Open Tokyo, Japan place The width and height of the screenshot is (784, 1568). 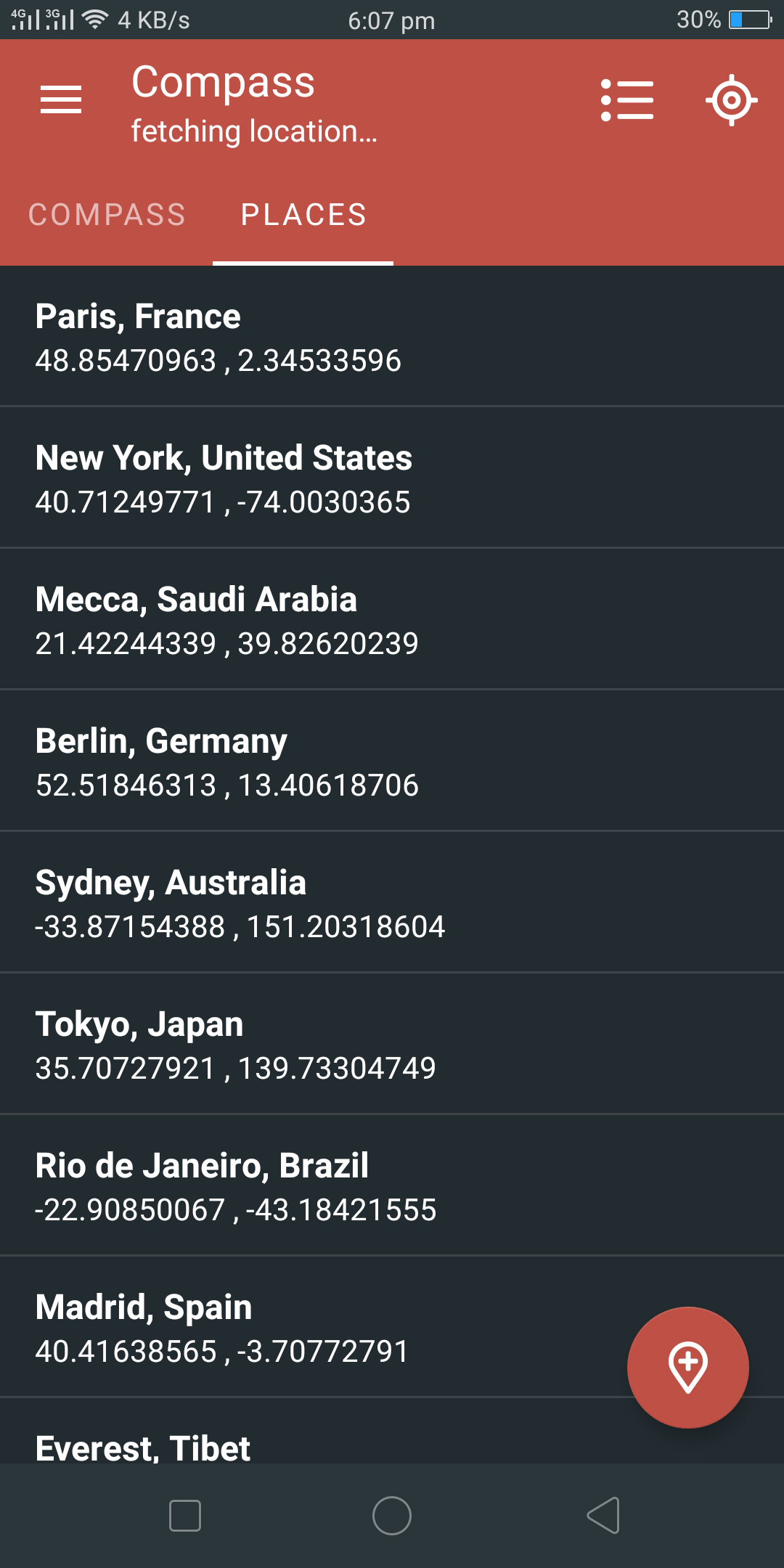(392, 1045)
